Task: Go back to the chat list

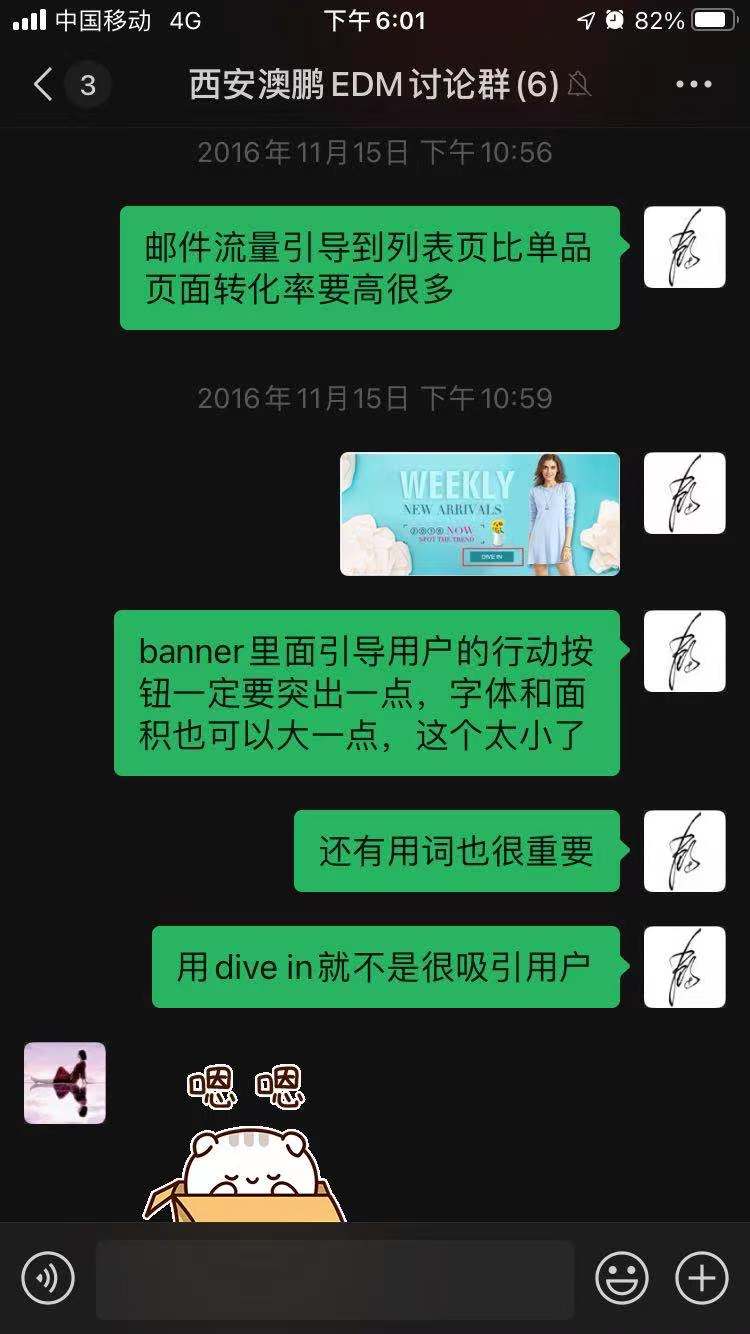Action: (44, 85)
